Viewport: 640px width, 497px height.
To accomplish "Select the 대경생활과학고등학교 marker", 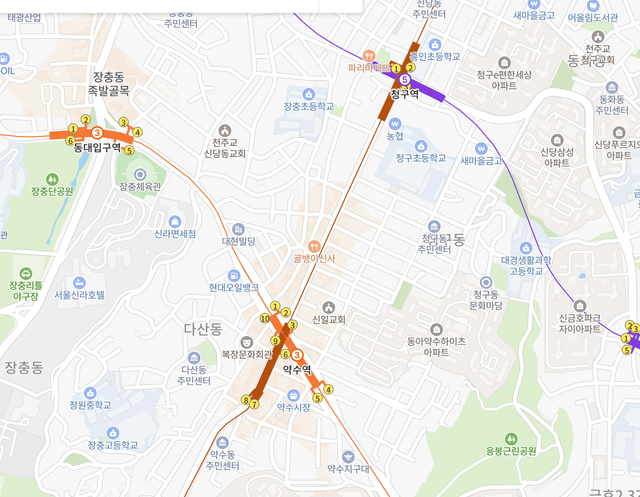I will click(x=525, y=247).
